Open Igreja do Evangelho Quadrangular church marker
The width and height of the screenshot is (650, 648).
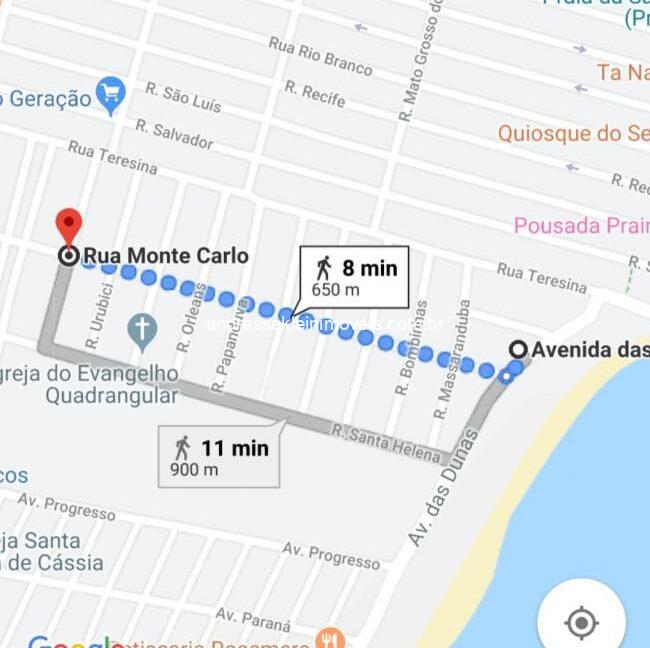tap(143, 332)
